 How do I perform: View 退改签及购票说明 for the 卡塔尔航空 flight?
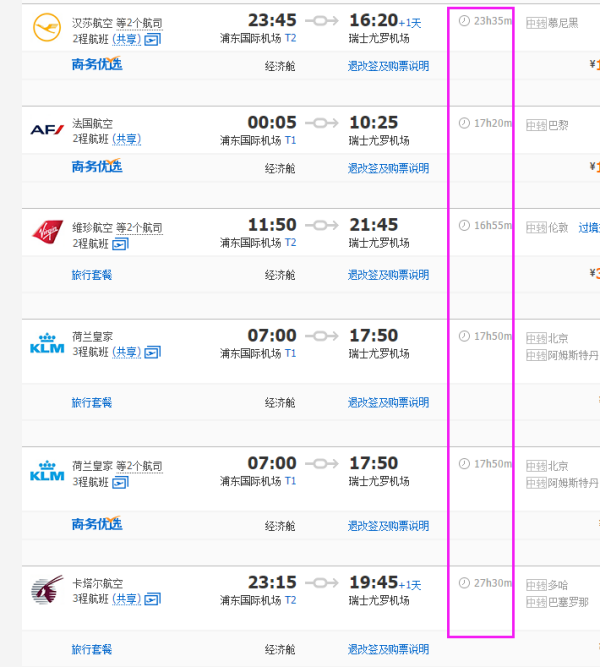(388, 650)
